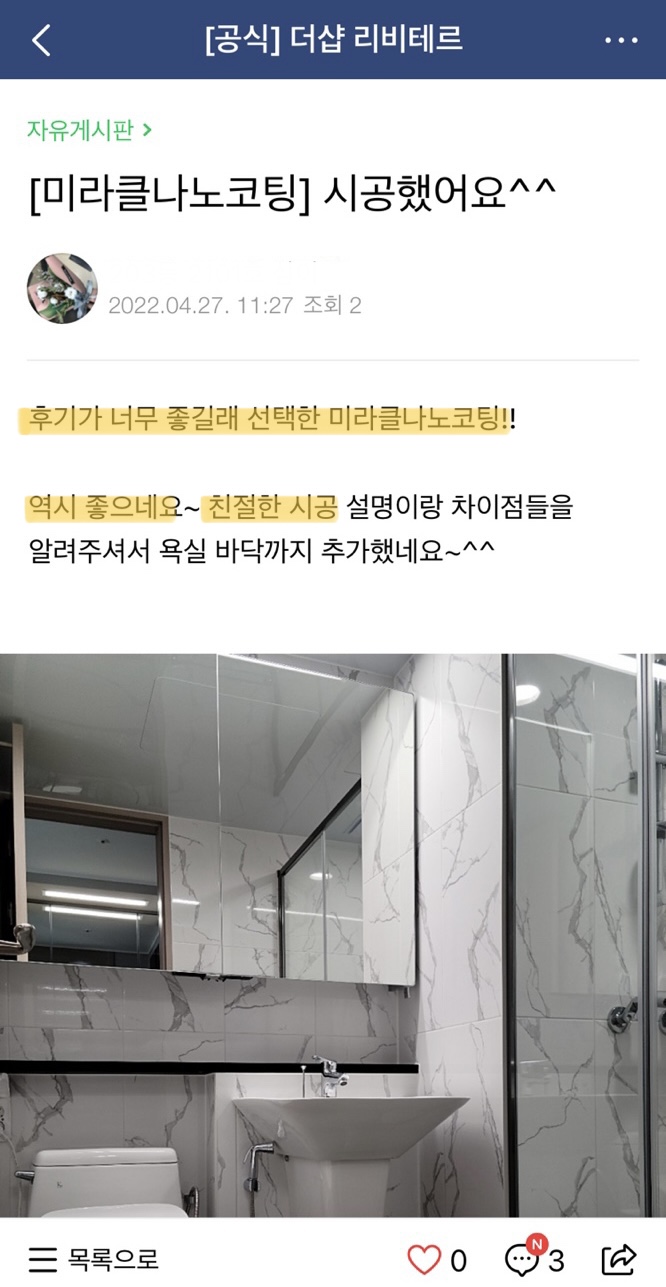Open the bathroom photo in the post

[x=333, y=935]
